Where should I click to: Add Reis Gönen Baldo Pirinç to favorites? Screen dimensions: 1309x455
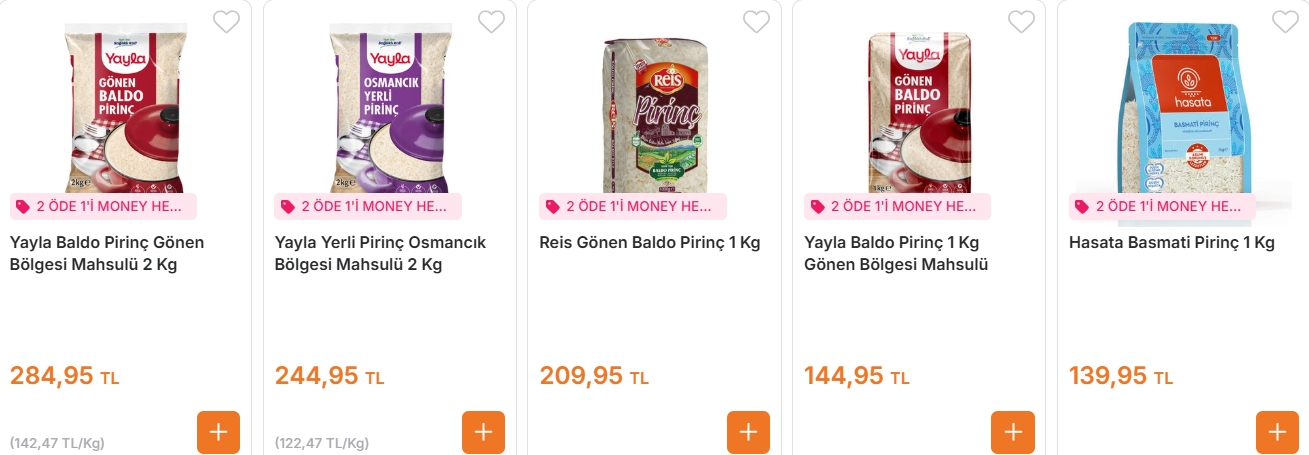pyautogui.click(x=756, y=22)
